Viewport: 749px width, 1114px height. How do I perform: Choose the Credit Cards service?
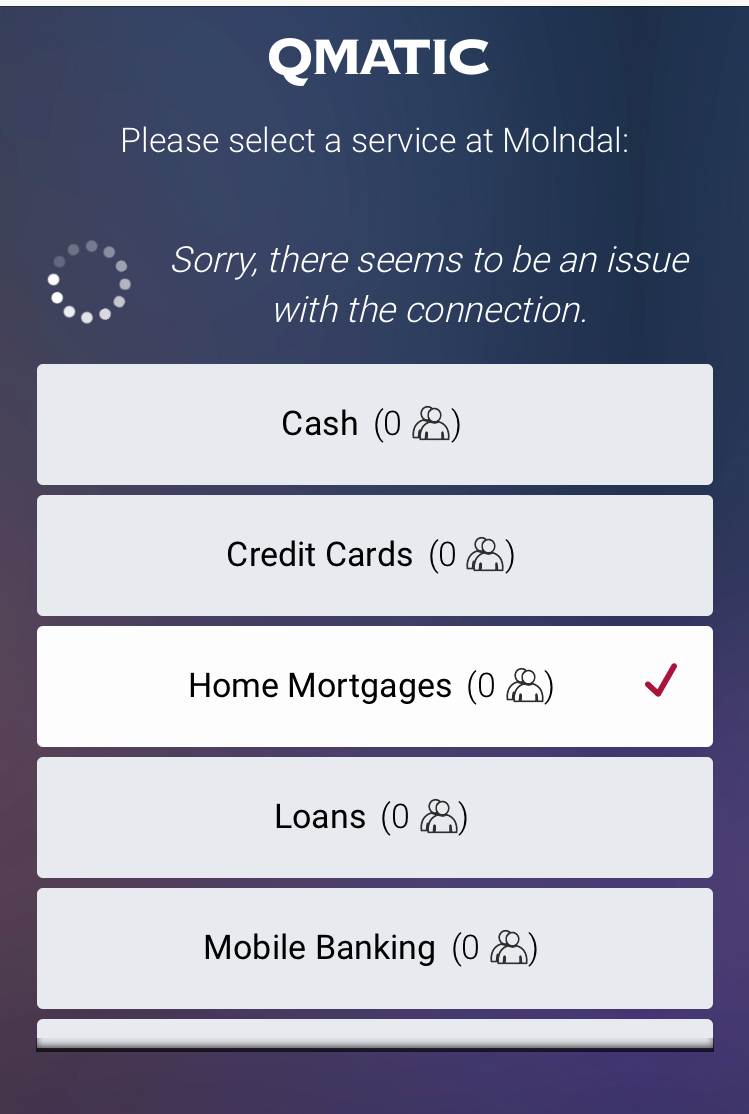coord(374,555)
